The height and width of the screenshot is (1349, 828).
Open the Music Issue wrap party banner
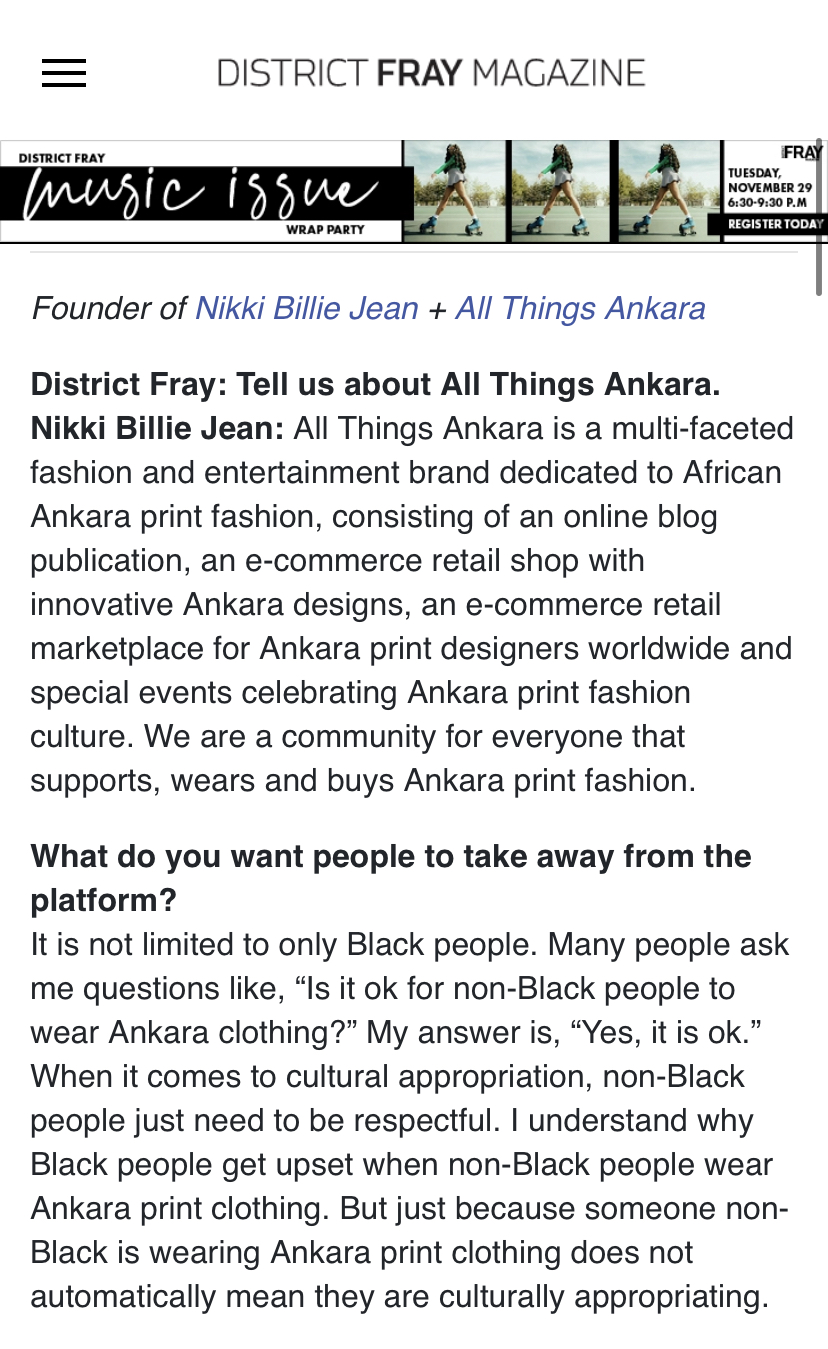tap(414, 192)
